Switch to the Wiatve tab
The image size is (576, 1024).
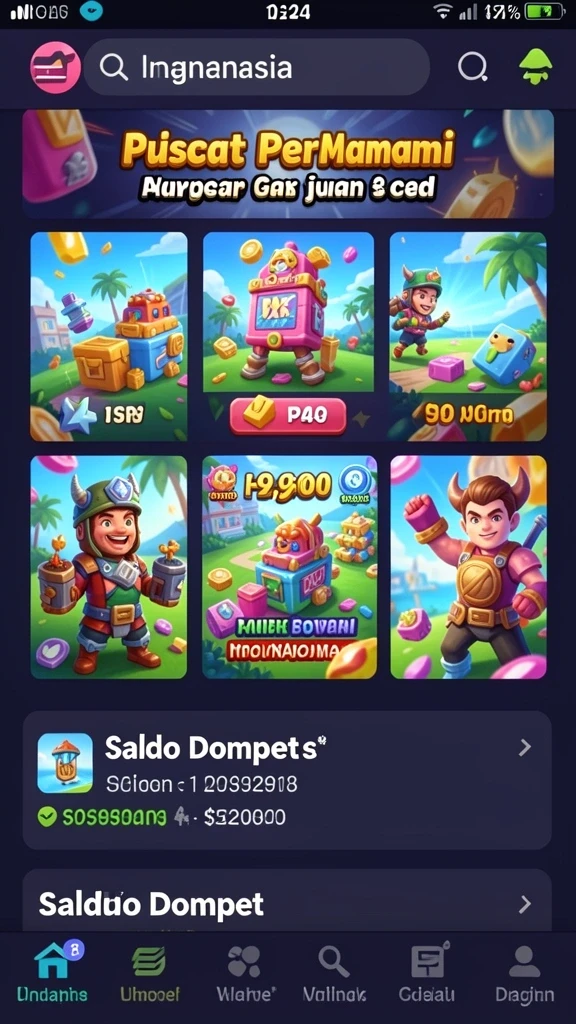(246, 970)
